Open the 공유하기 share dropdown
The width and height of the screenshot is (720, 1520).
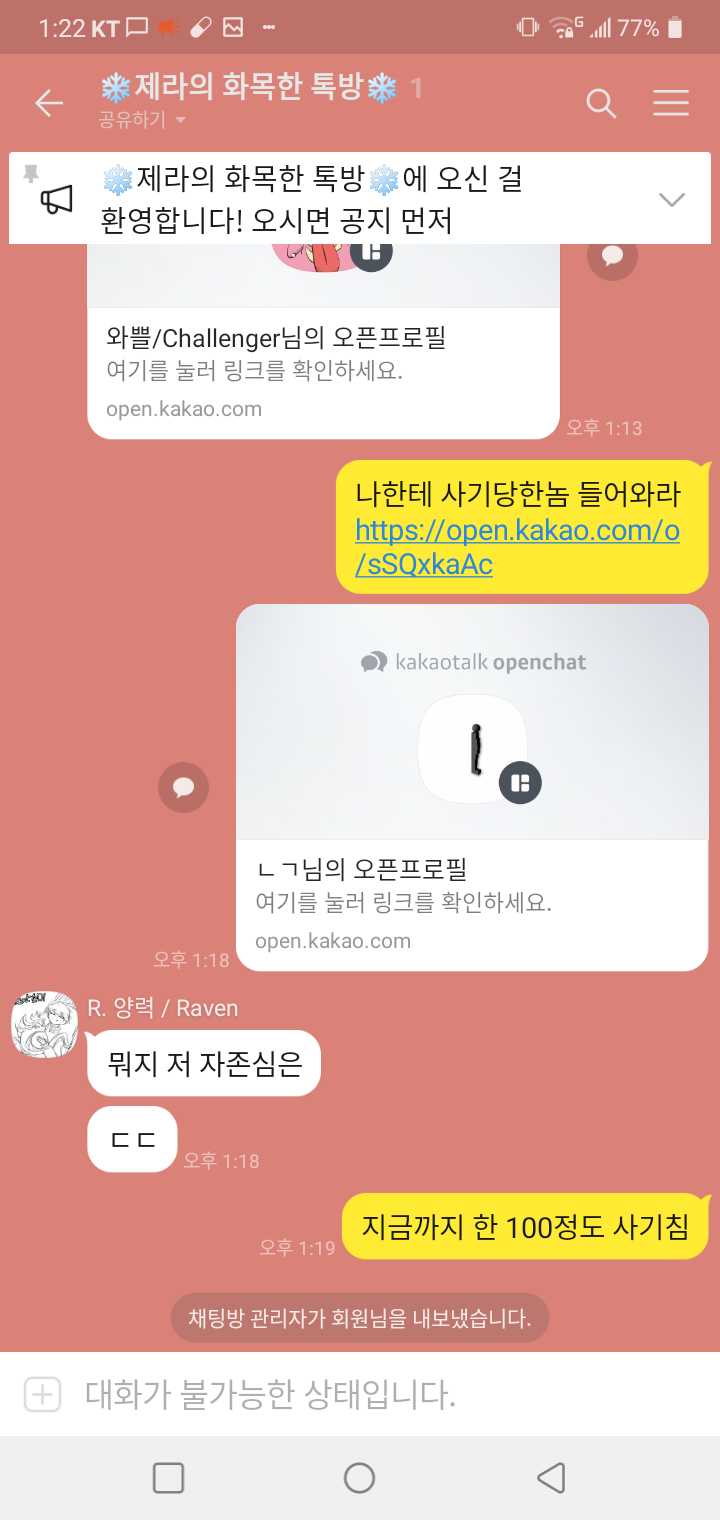click(142, 120)
